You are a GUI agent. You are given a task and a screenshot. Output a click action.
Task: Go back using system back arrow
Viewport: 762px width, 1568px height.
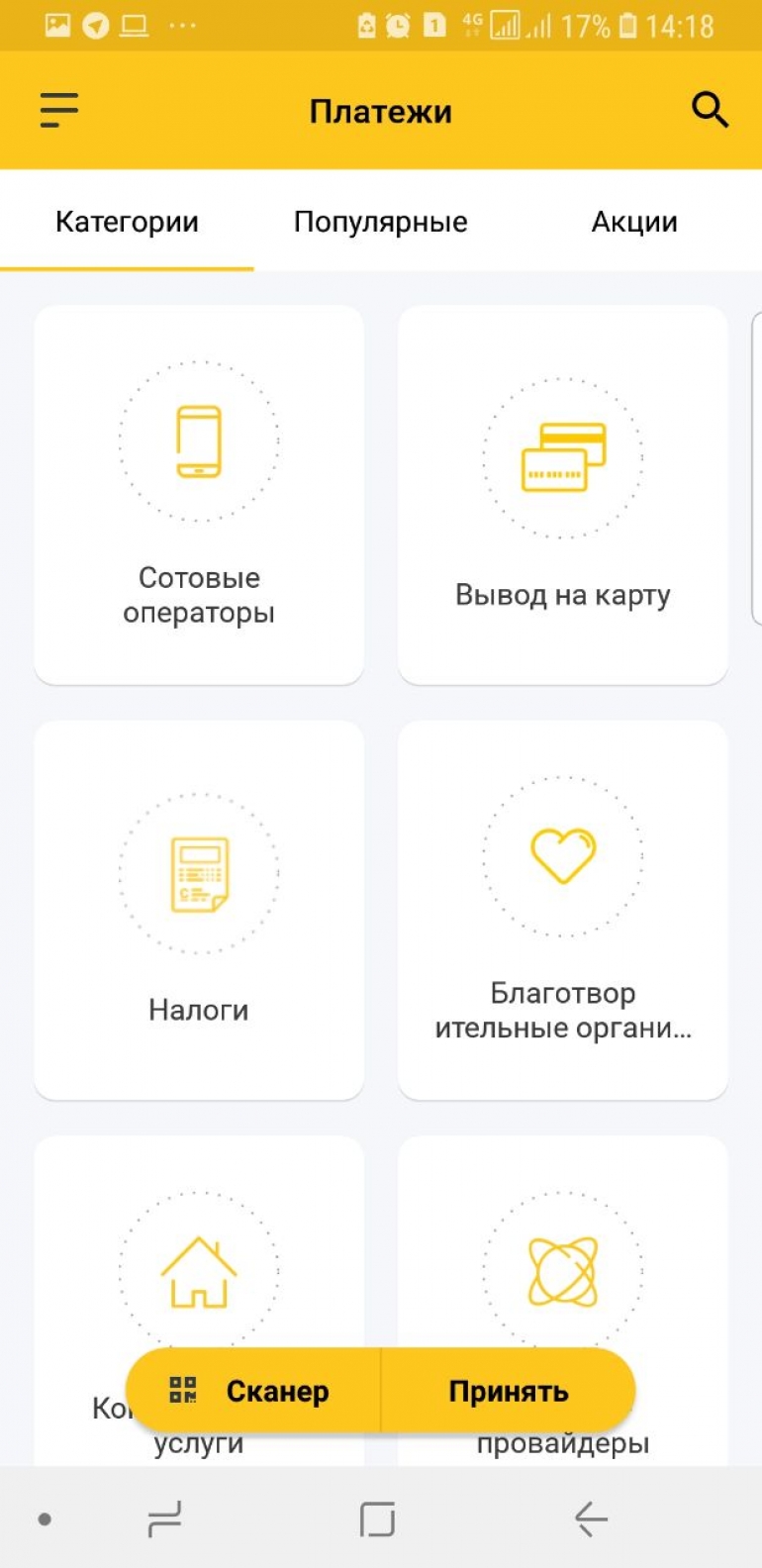pyautogui.click(x=590, y=1519)
